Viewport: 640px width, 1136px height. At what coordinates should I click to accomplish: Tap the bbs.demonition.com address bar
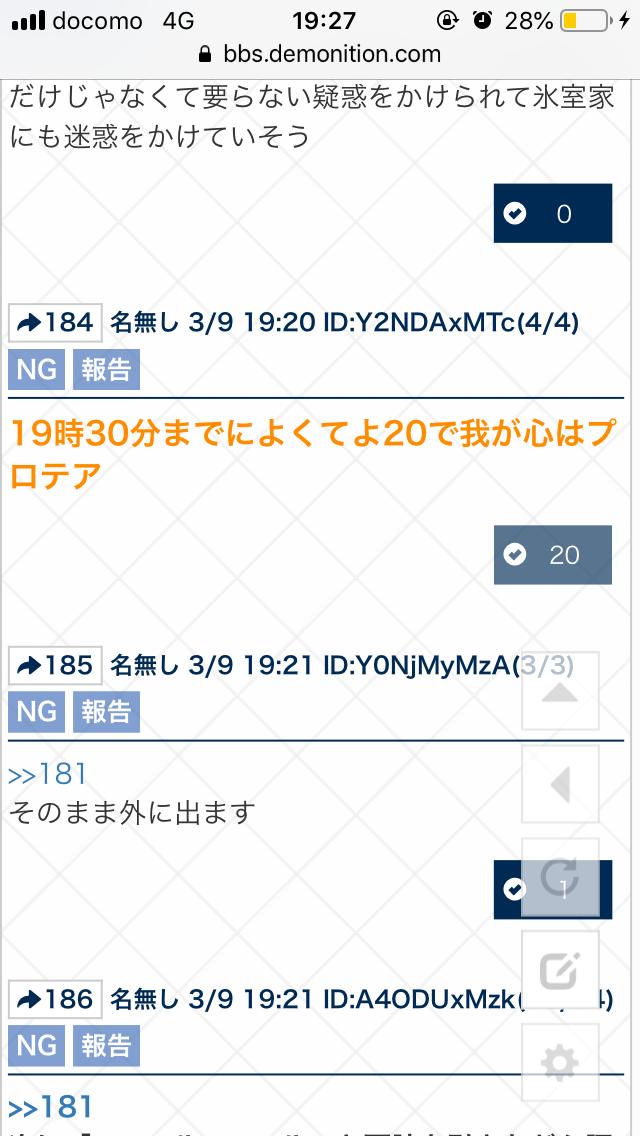pyautogui.click(x=320, y=54)
